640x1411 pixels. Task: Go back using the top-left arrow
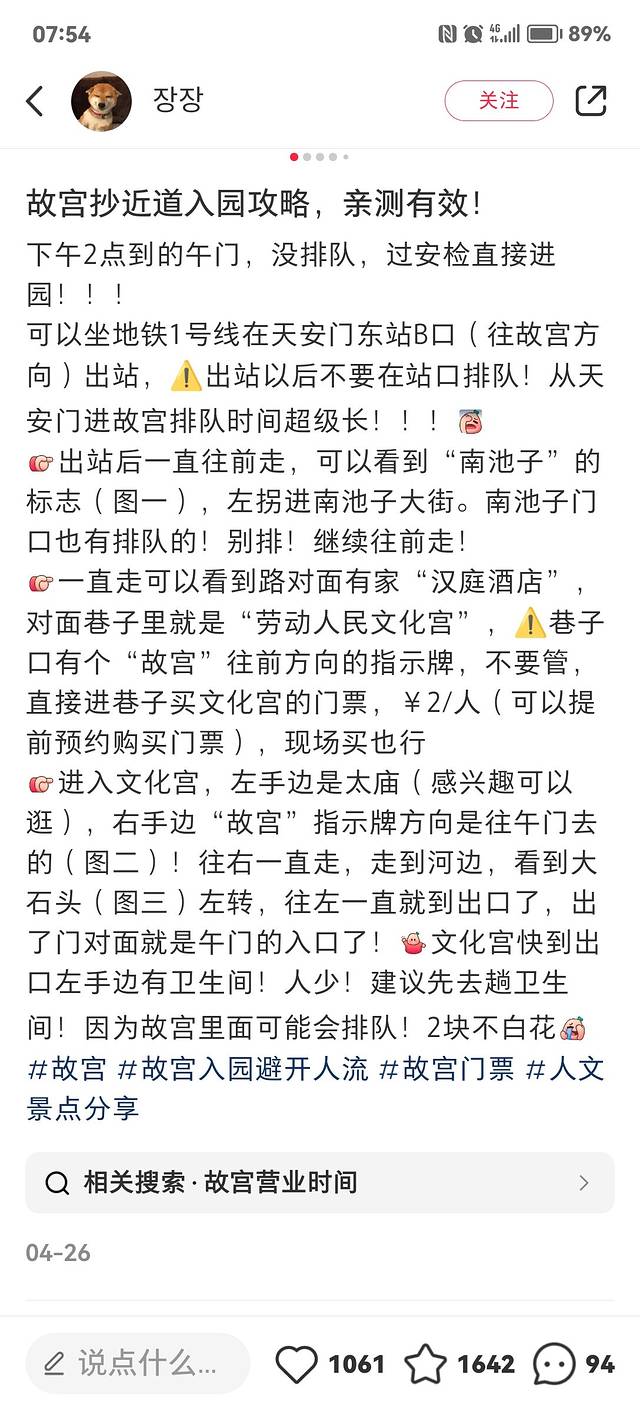point(35,100)
